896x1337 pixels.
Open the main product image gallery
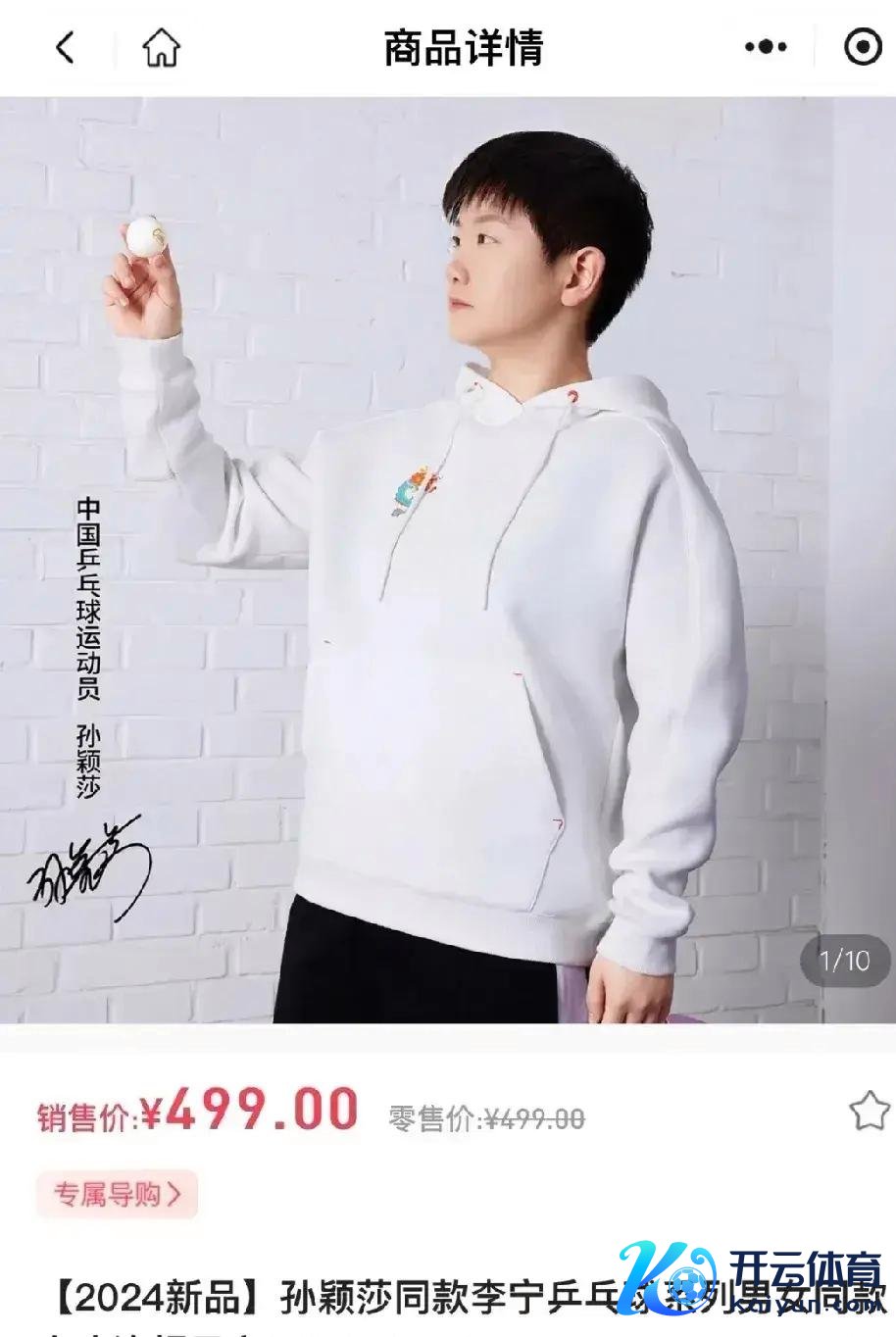coord(448,559)
